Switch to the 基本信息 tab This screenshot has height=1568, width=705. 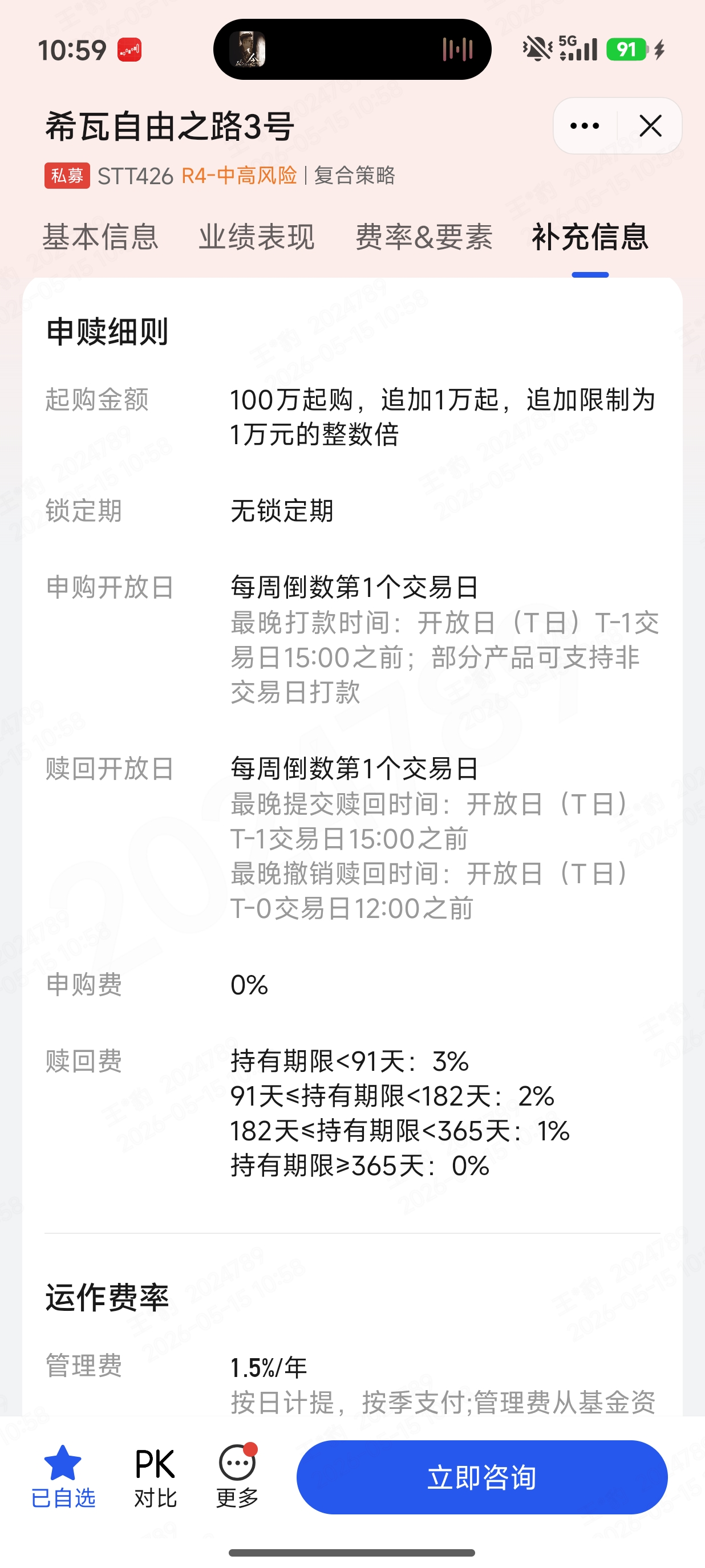click(x=100, y=237)
